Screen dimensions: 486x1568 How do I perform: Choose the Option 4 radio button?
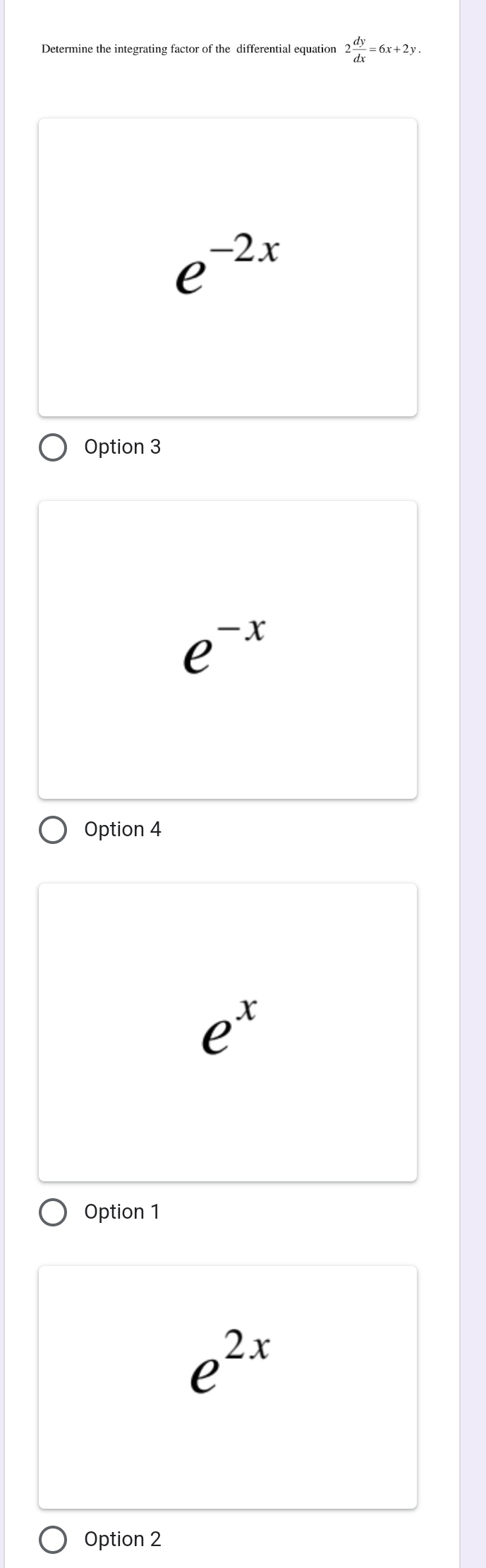click(x=53, y=830)
